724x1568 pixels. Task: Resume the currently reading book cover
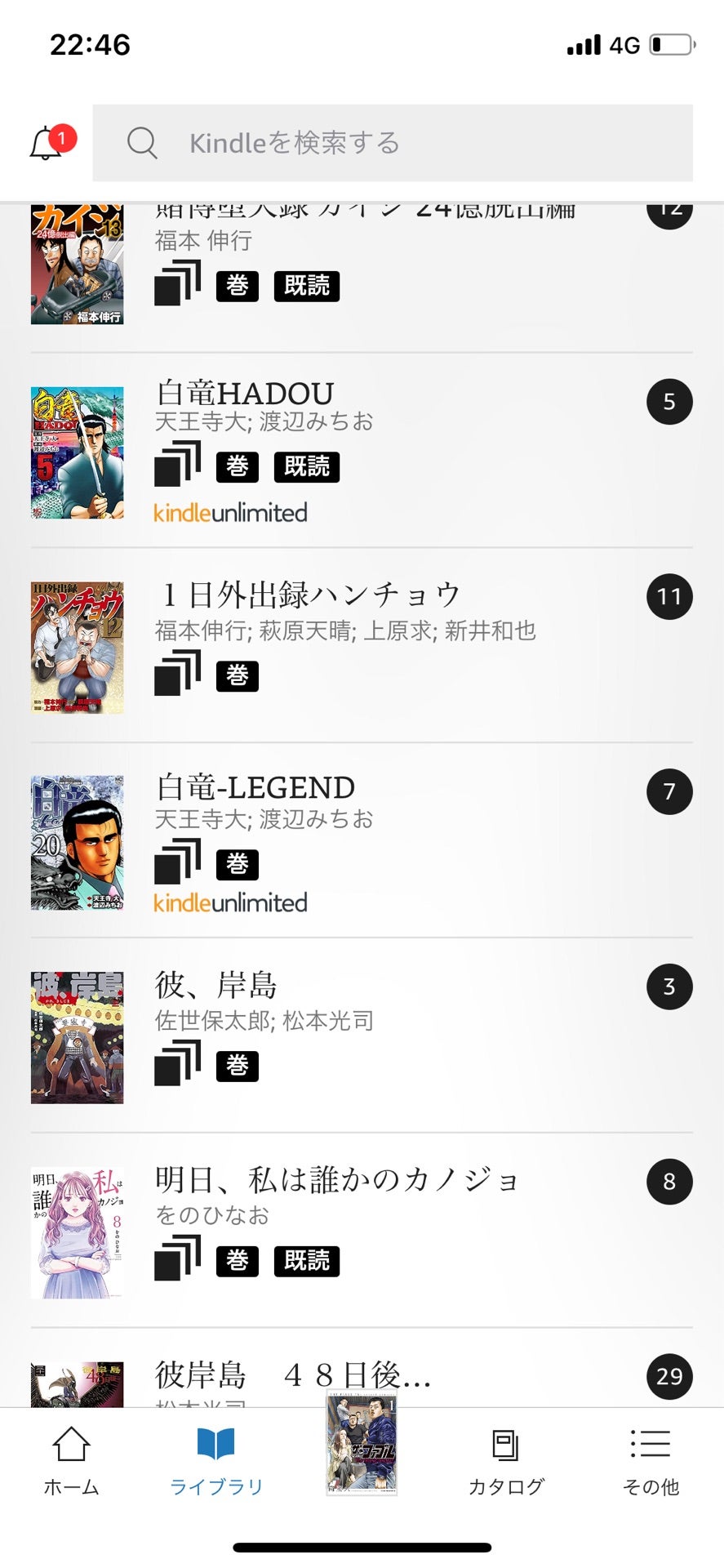(362, 1445)
